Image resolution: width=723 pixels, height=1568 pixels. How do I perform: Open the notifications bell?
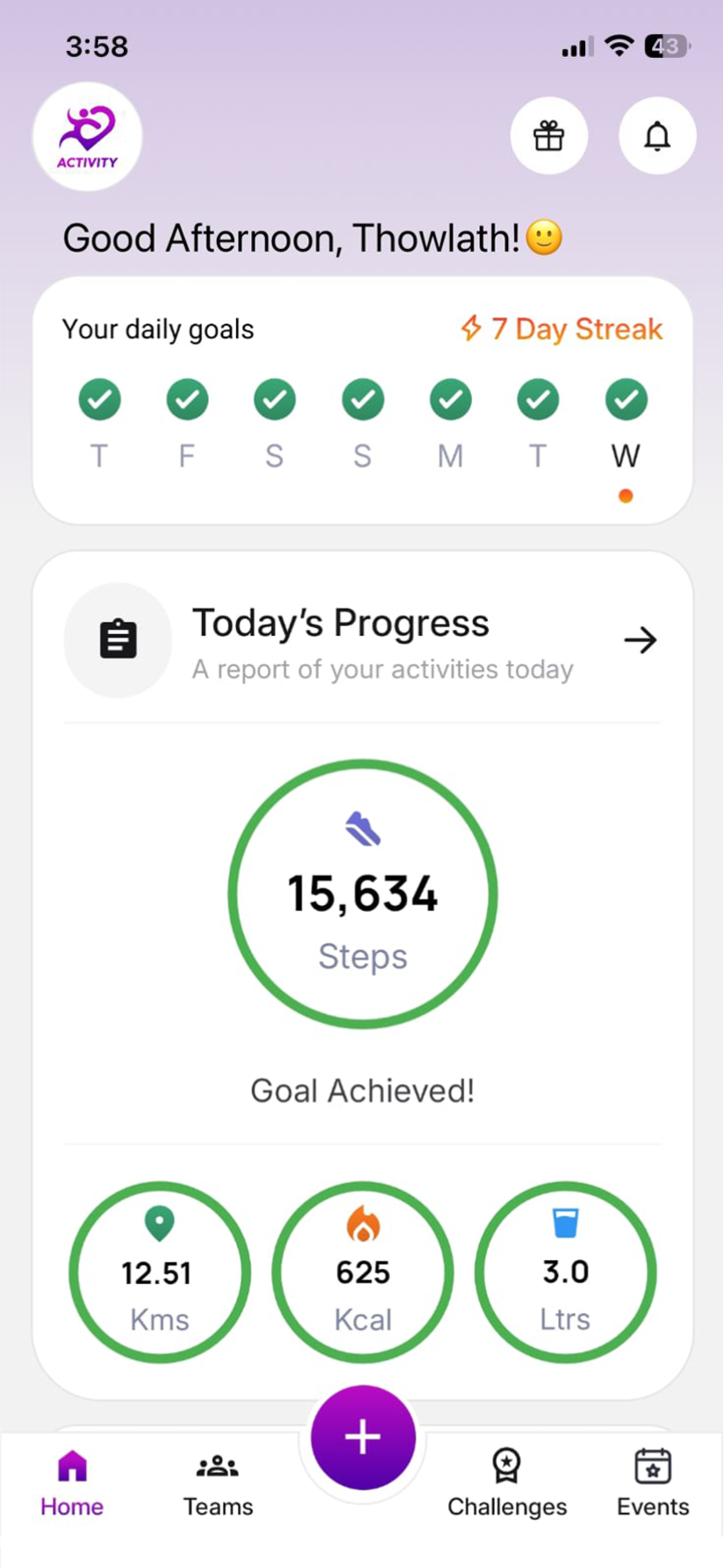click(657, 136)
